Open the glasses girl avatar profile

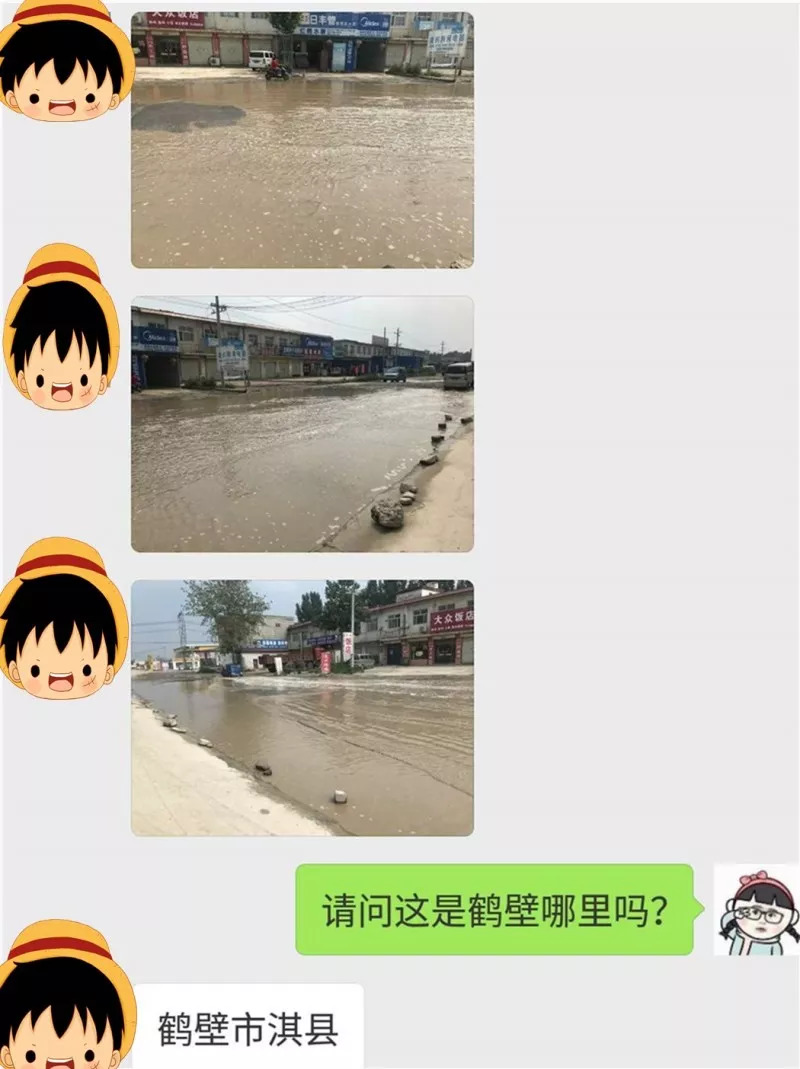[x=756, y=910]
